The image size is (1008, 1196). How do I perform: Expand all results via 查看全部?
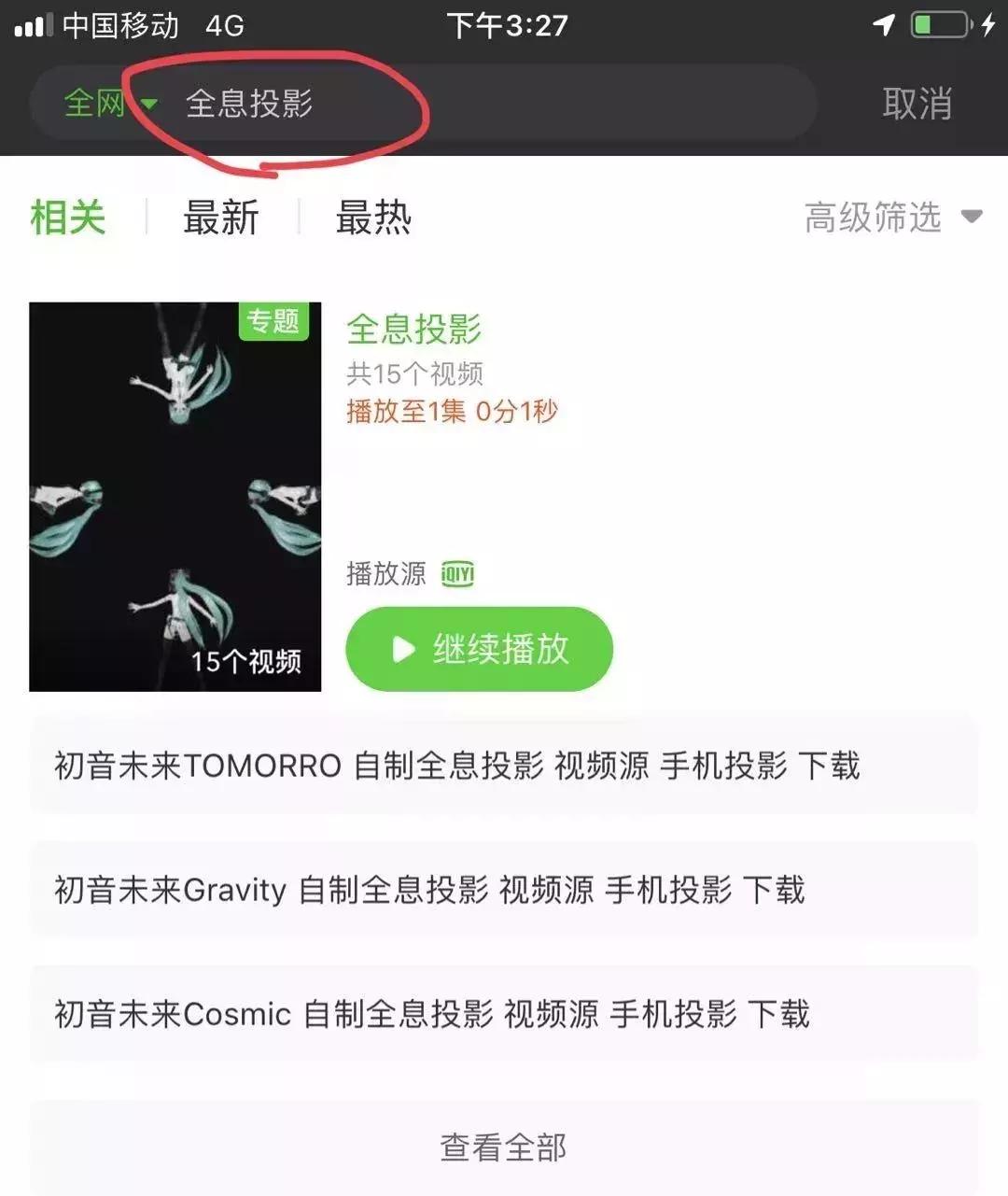502,1148
